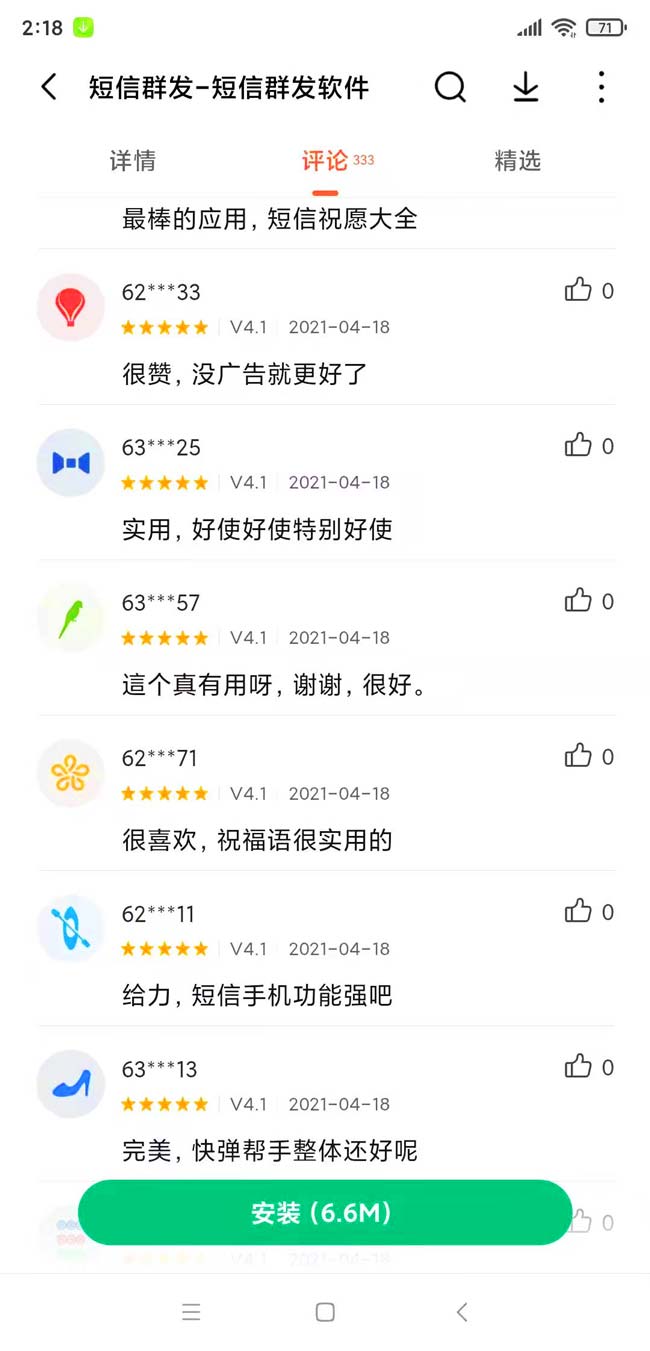The image size is (650, 1351).
Task: Switch to the 精选 tab
Action: click(x=517, y=161)
